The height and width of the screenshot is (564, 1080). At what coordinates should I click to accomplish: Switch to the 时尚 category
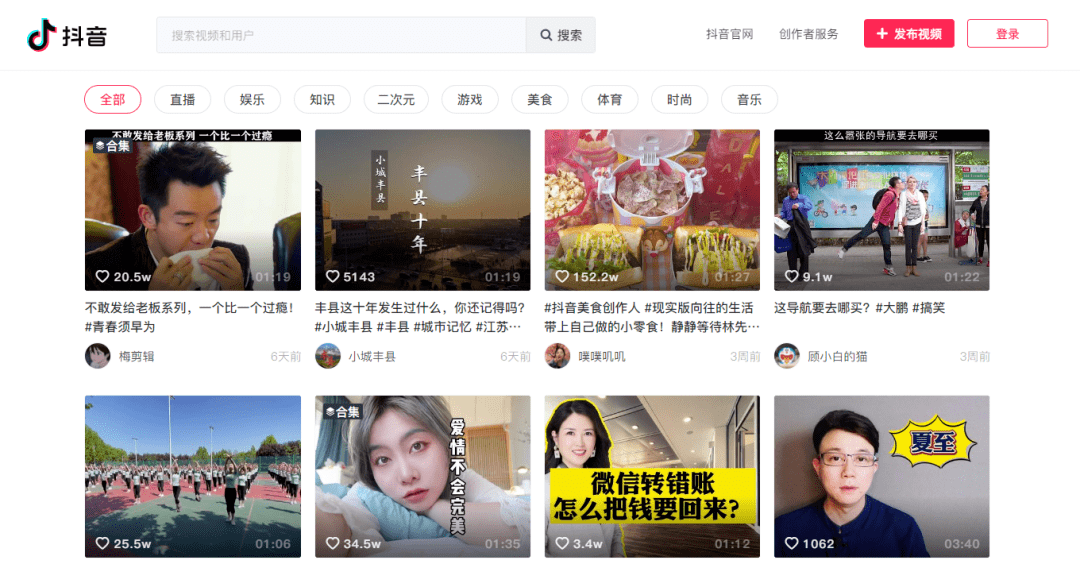(680, 100)
